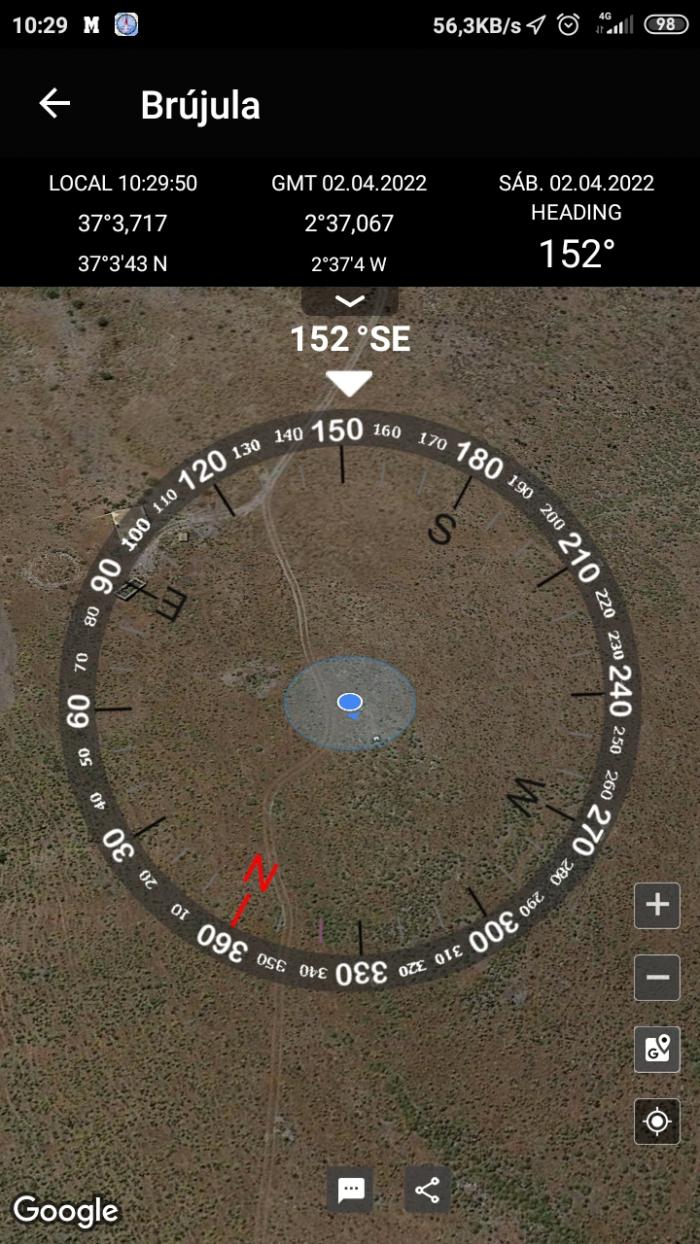Center map on my current location

pyautogui.click(x=657, y=1121)
